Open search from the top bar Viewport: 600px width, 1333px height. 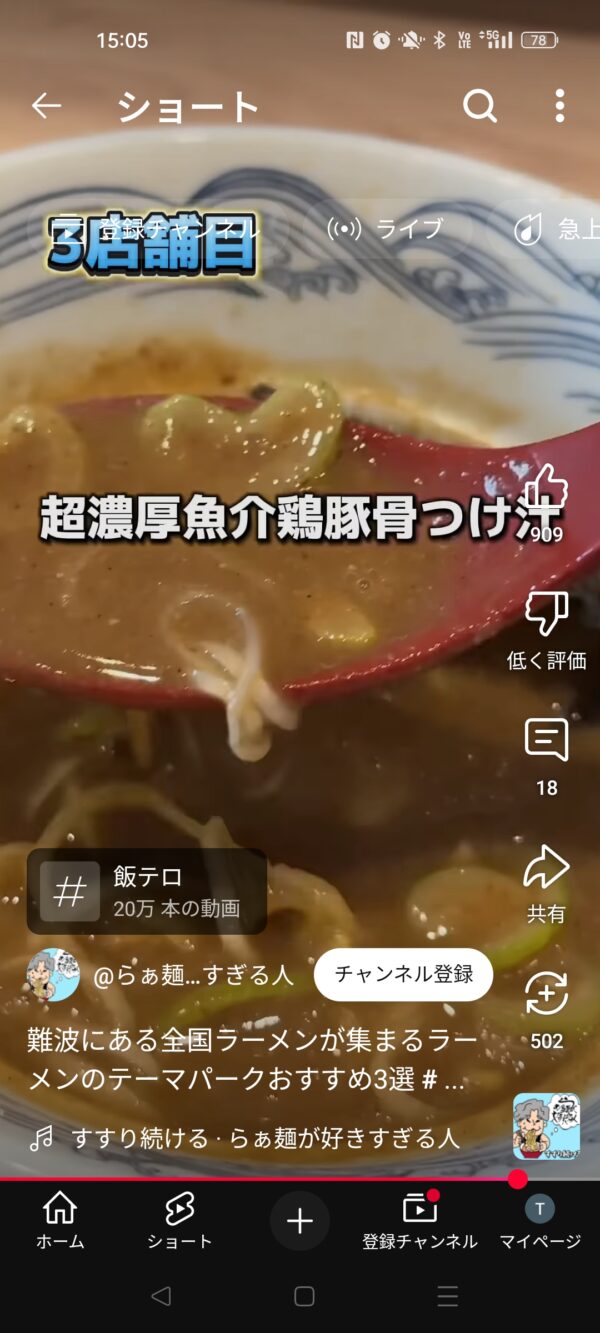click(479, 106)
